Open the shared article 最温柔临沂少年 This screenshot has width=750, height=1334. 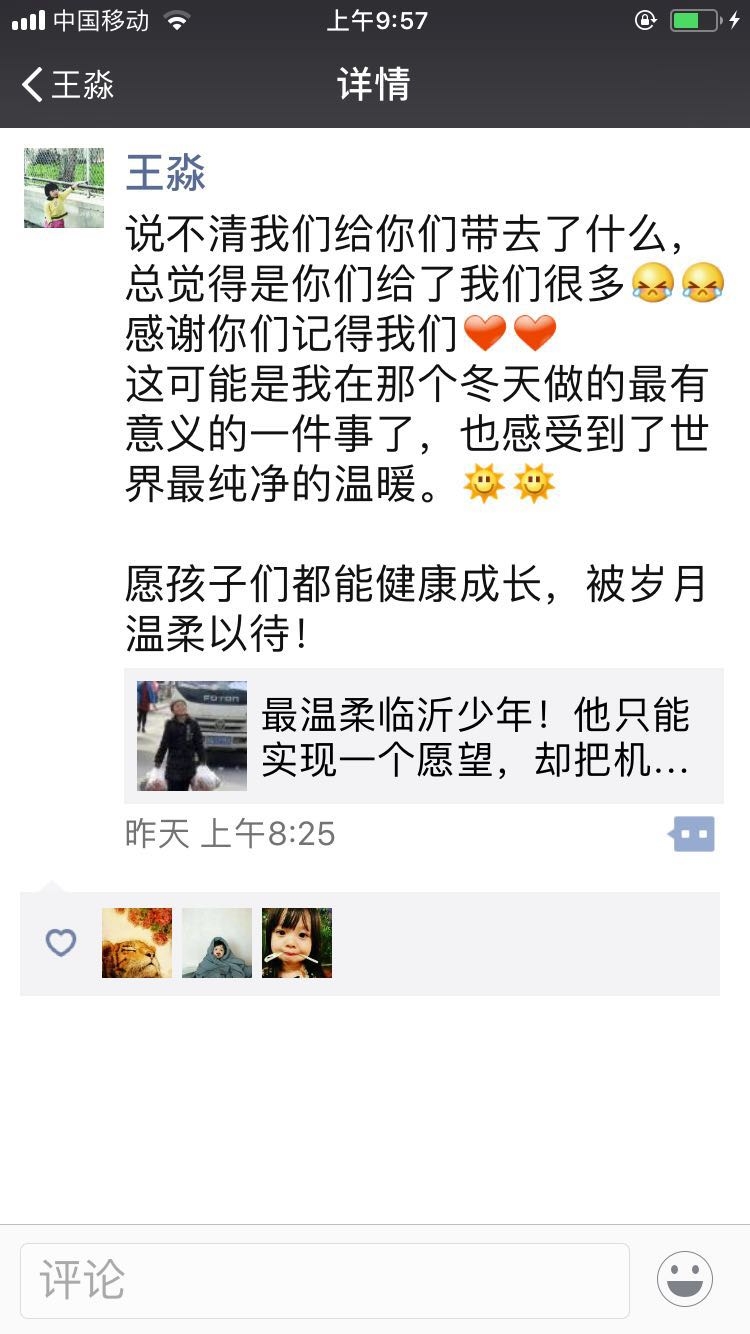point(424,736)
